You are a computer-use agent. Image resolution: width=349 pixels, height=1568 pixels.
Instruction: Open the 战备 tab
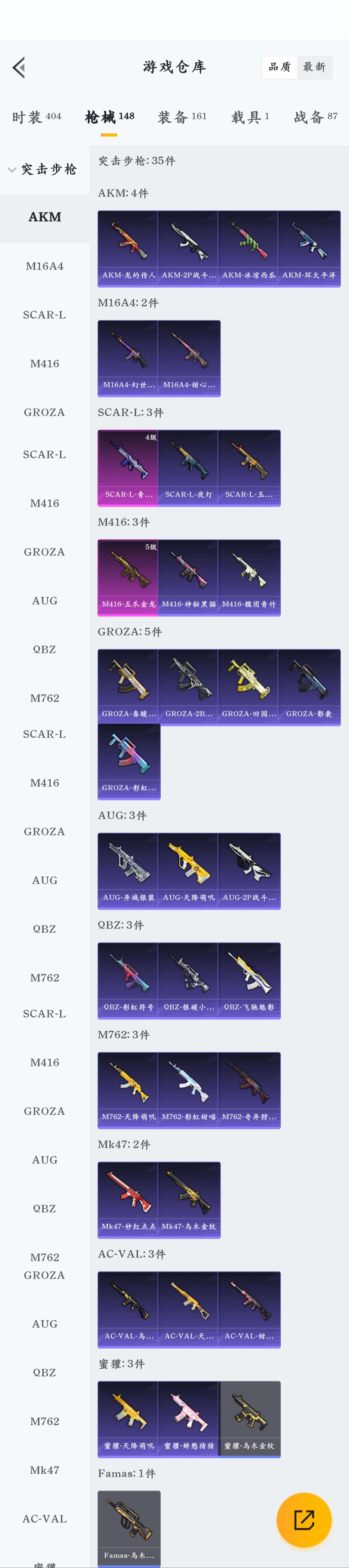[315, 116]
